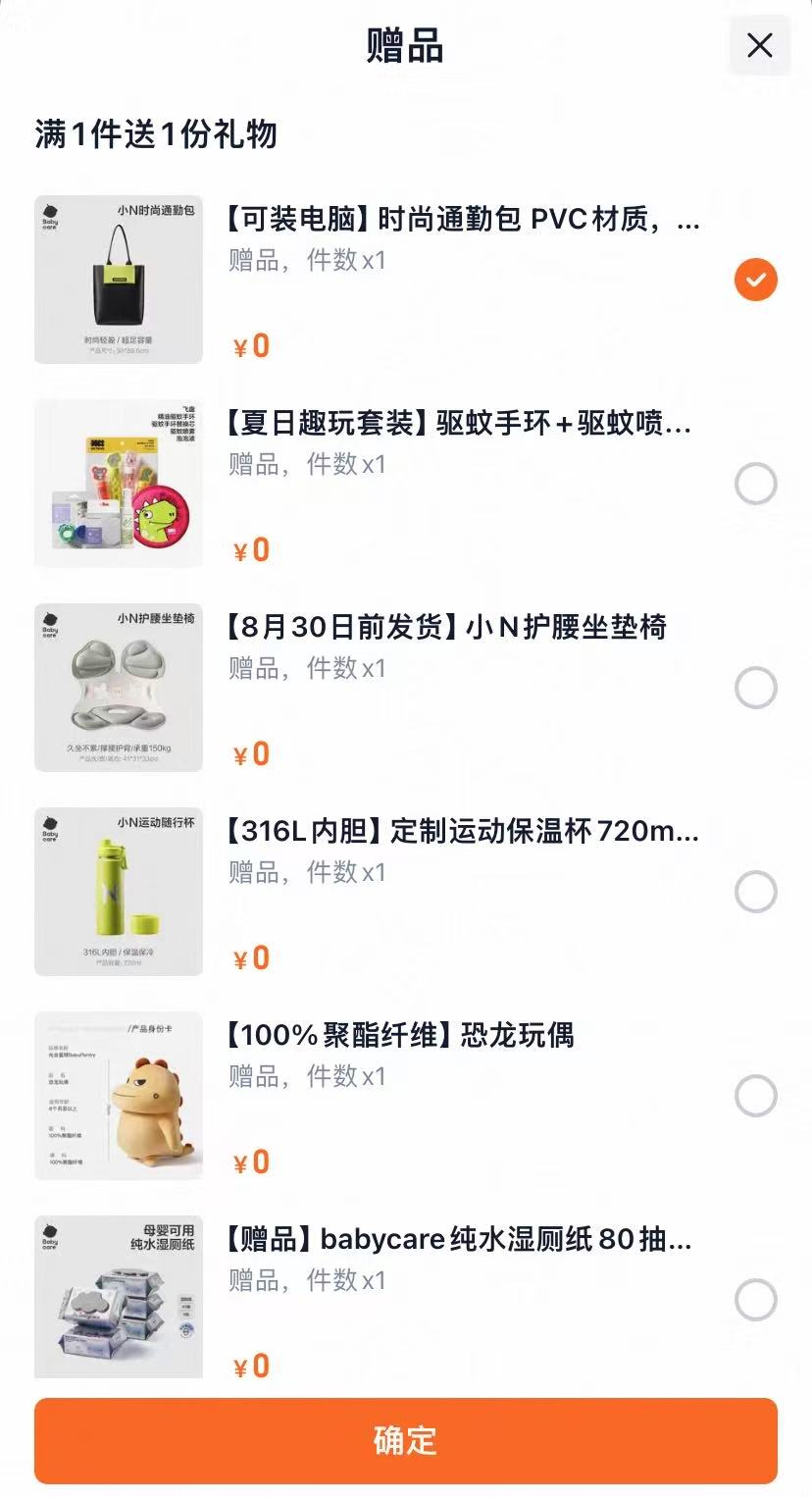Deselect the checked 时尚通勤包 gift
The height and width of the screenshot is (1497, 812).
coord(755,281)
